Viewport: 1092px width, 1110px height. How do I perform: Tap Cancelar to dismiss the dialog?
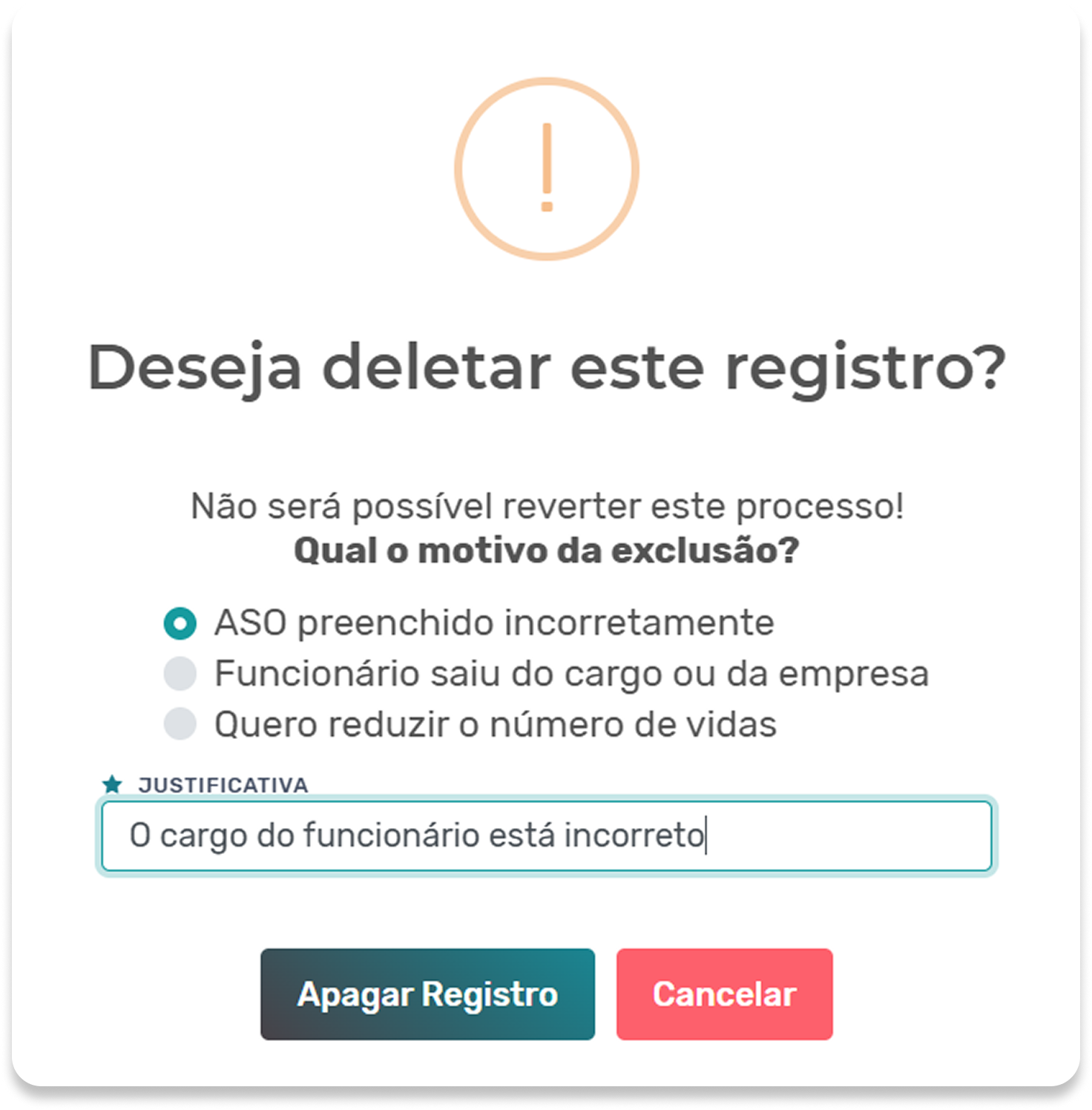(x=724, y=994)
